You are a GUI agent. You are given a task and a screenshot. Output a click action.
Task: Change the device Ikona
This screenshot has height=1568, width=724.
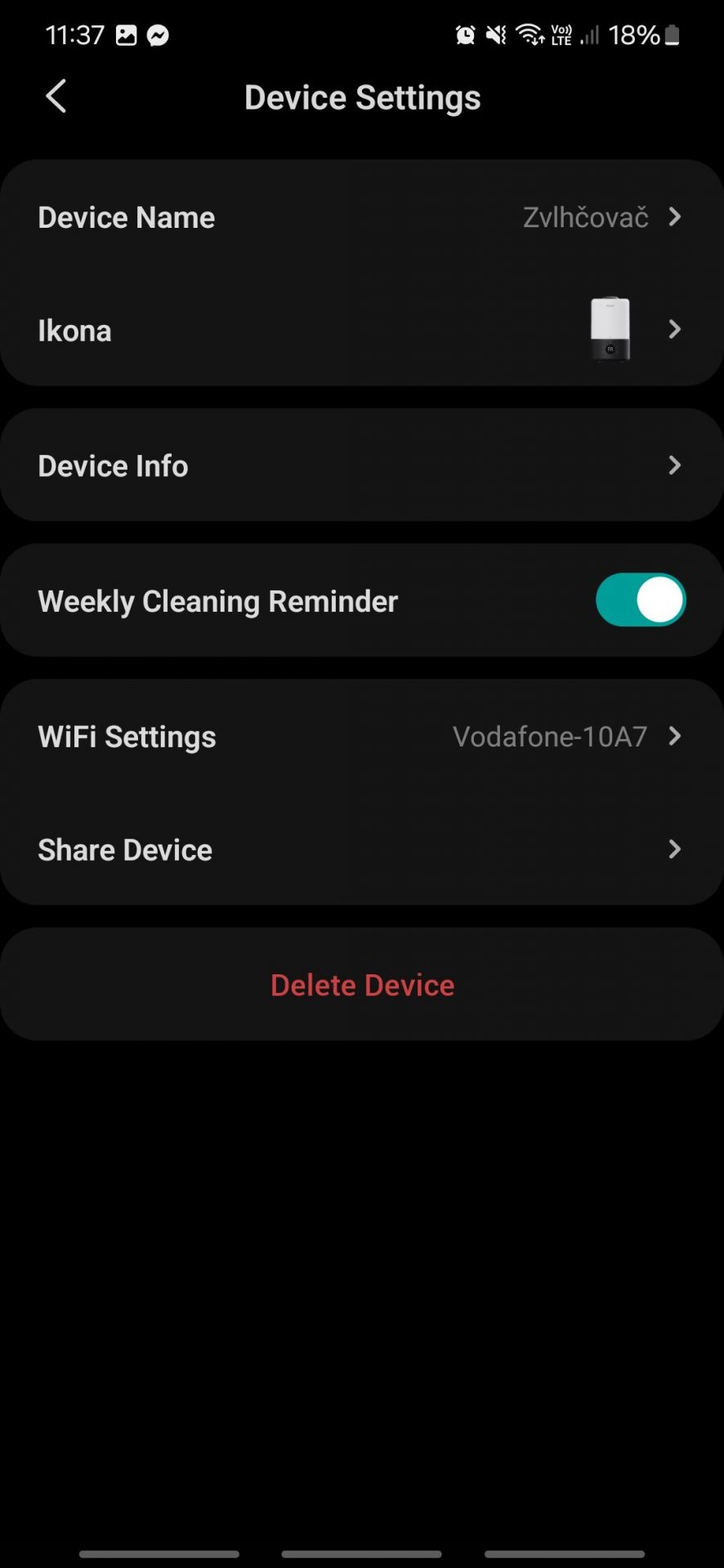(x=362, y=330)
